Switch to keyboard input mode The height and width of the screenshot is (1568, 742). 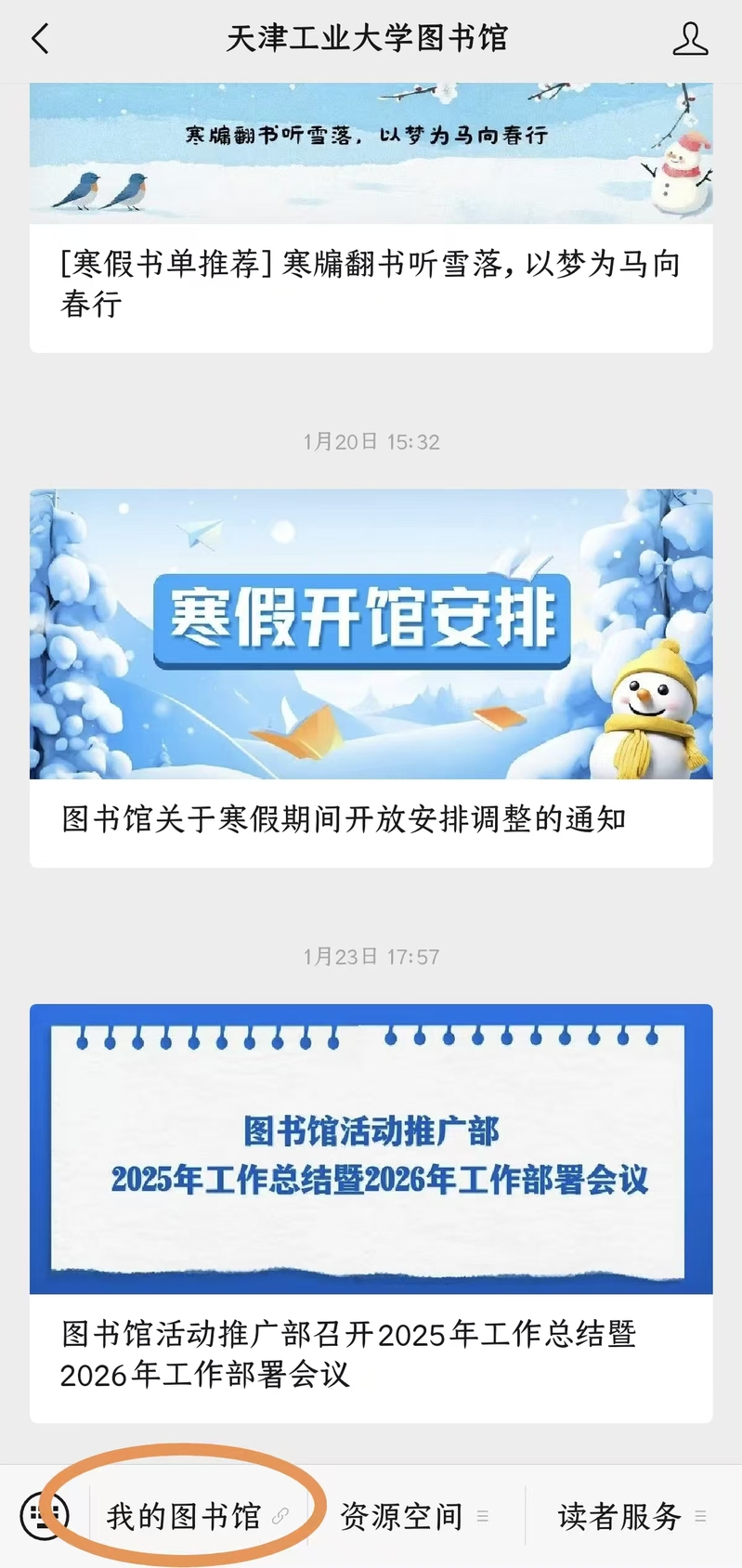[x=44, y=1516]
